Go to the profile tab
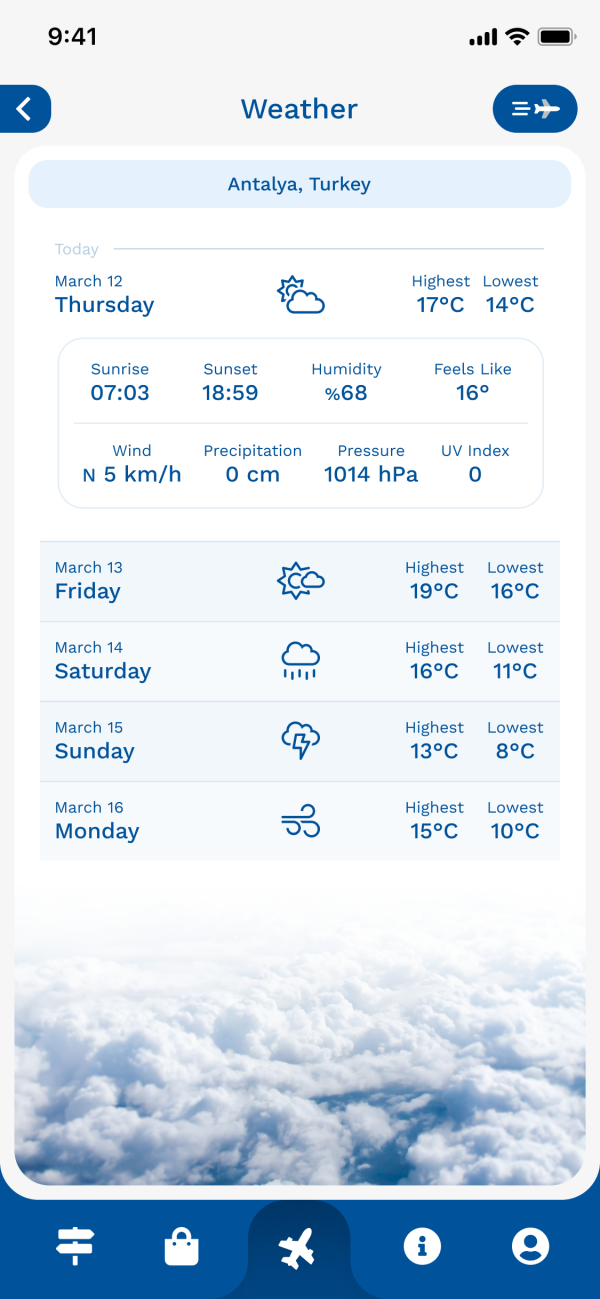 coord(530,1246)
